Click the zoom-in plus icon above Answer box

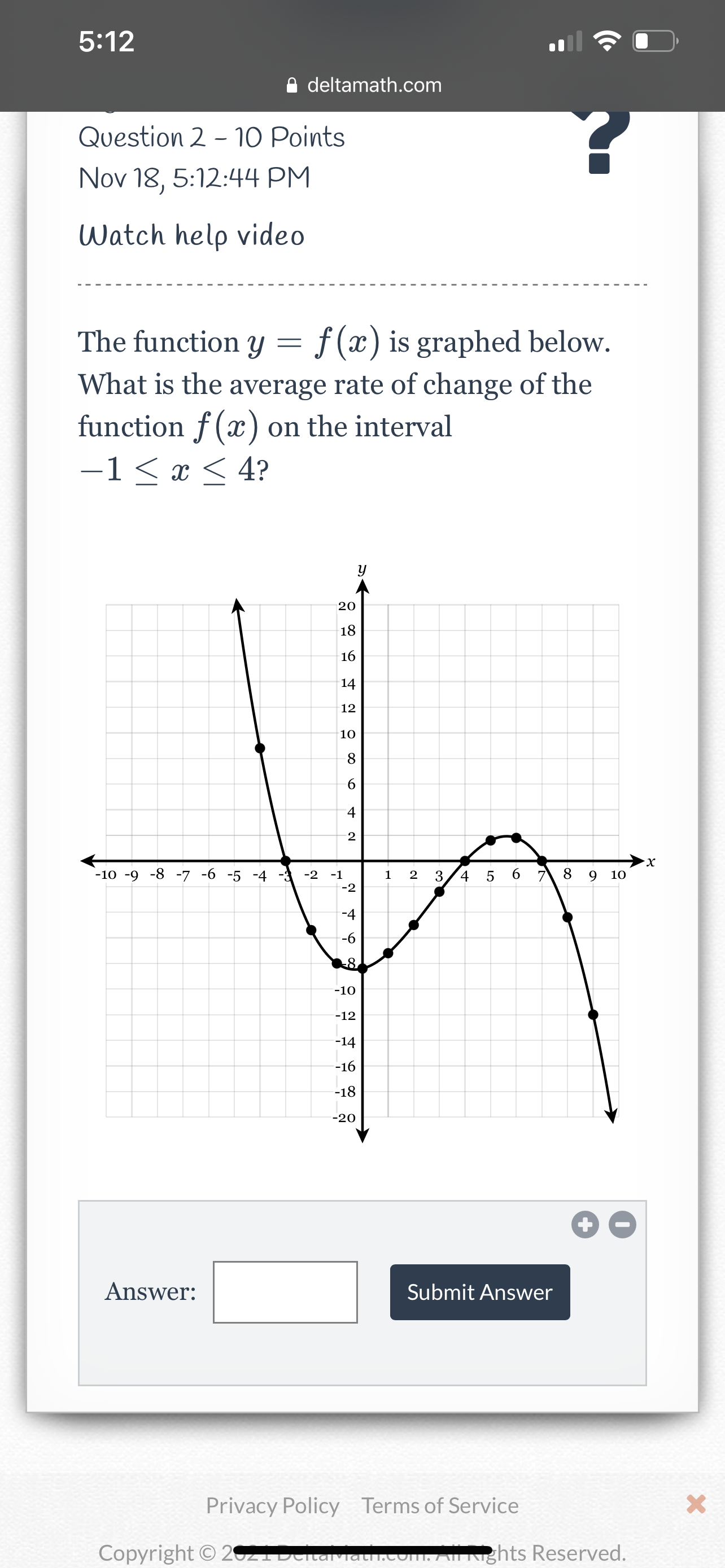coord(586,1225)
